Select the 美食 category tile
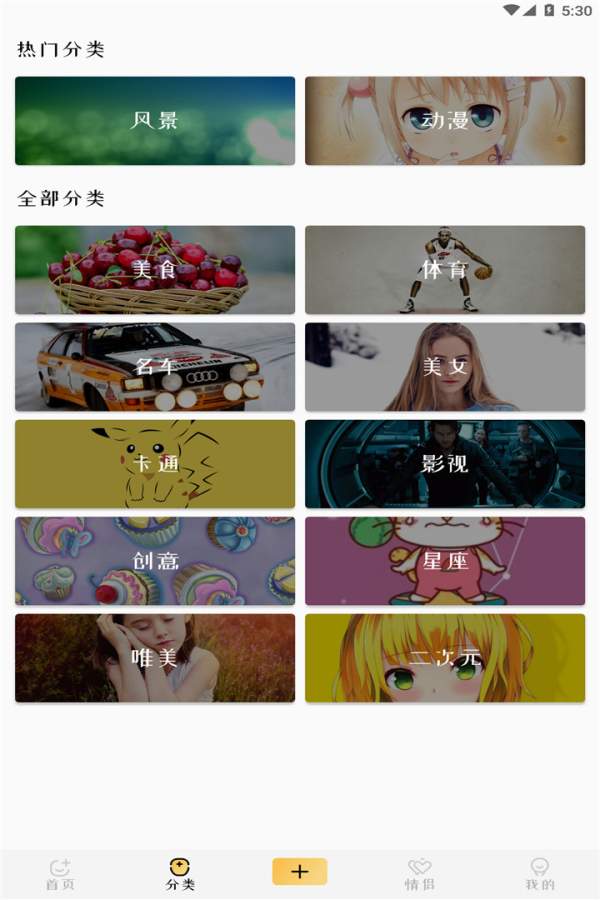 tap(155, 270)
